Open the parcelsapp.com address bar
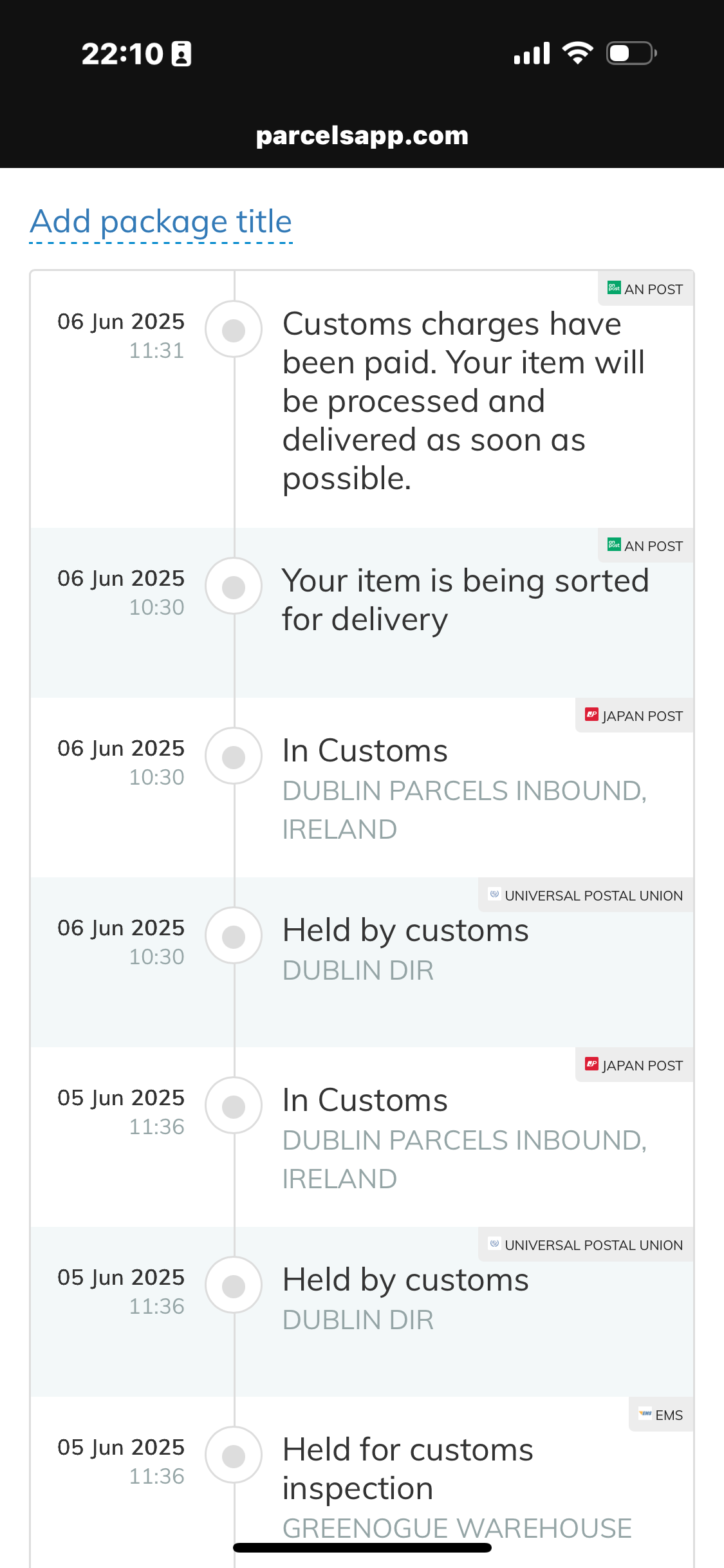The width and height of the screenshot is (724, 1568). pyautogui.click(x=362, y=135)
